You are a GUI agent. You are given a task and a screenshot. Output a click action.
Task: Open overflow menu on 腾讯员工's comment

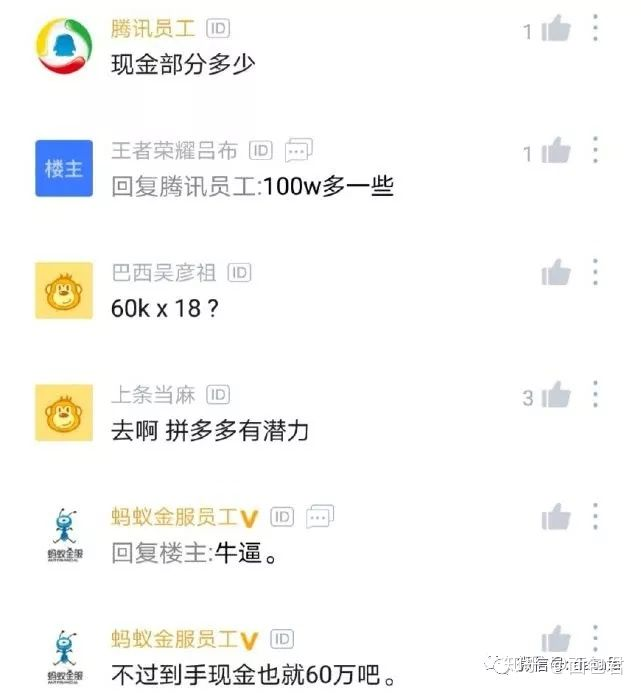[595, 29]
